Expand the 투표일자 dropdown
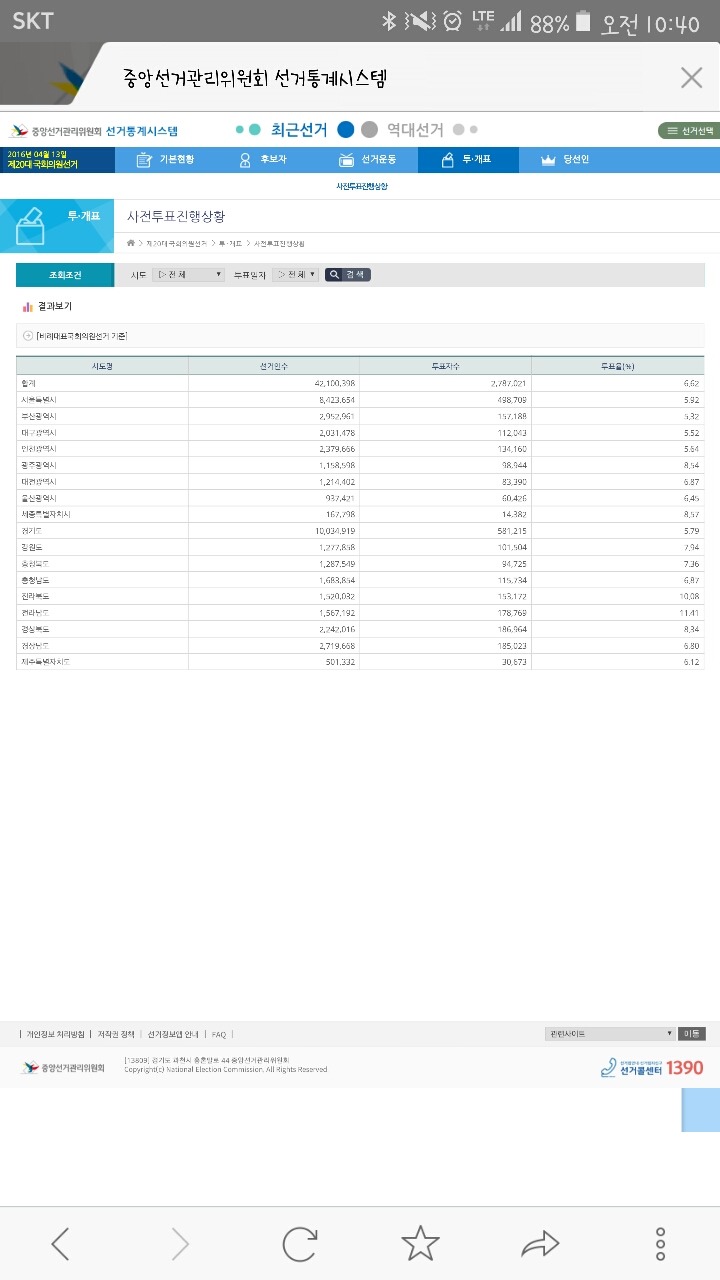This screenshot has height=1280, width=720. 295,274
